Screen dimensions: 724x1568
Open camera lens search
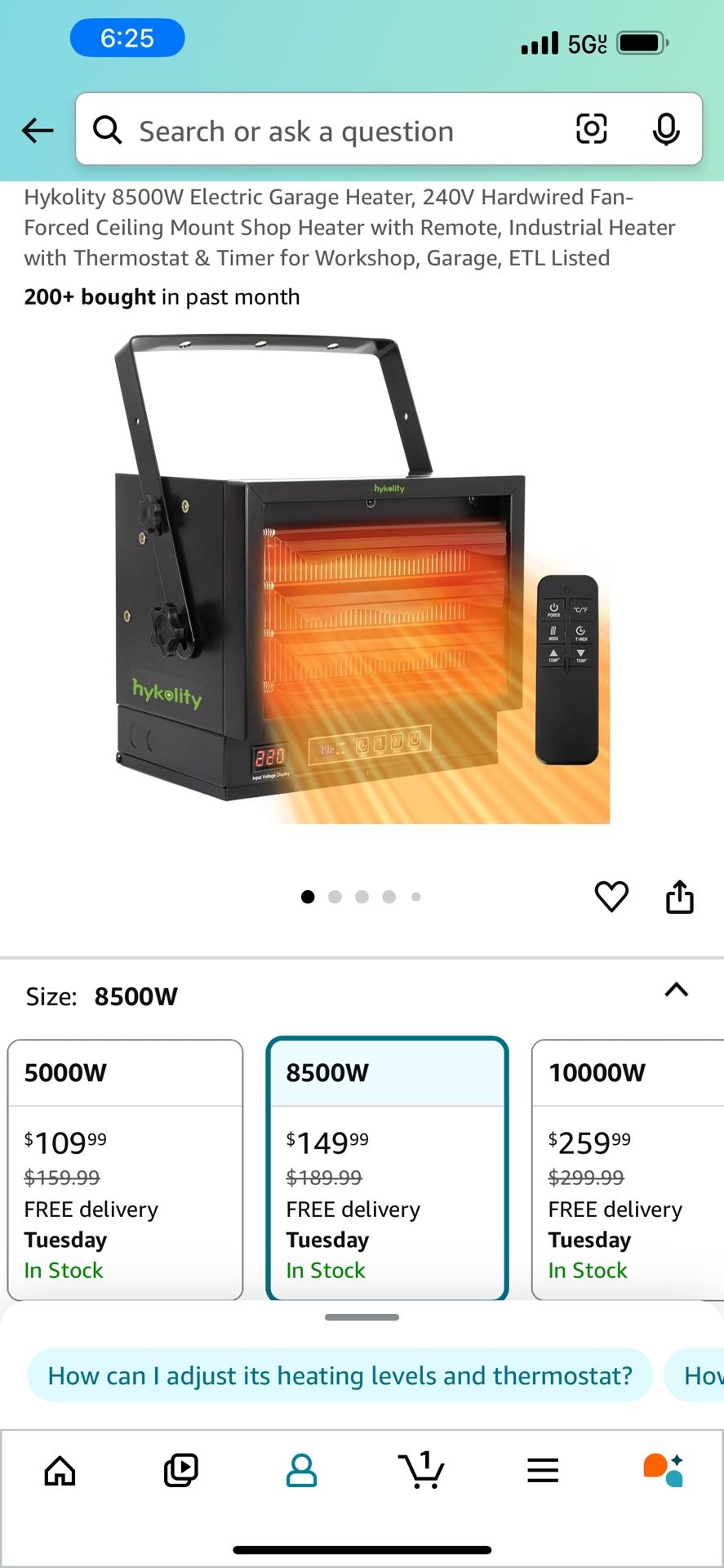click(x=591, y=129)
